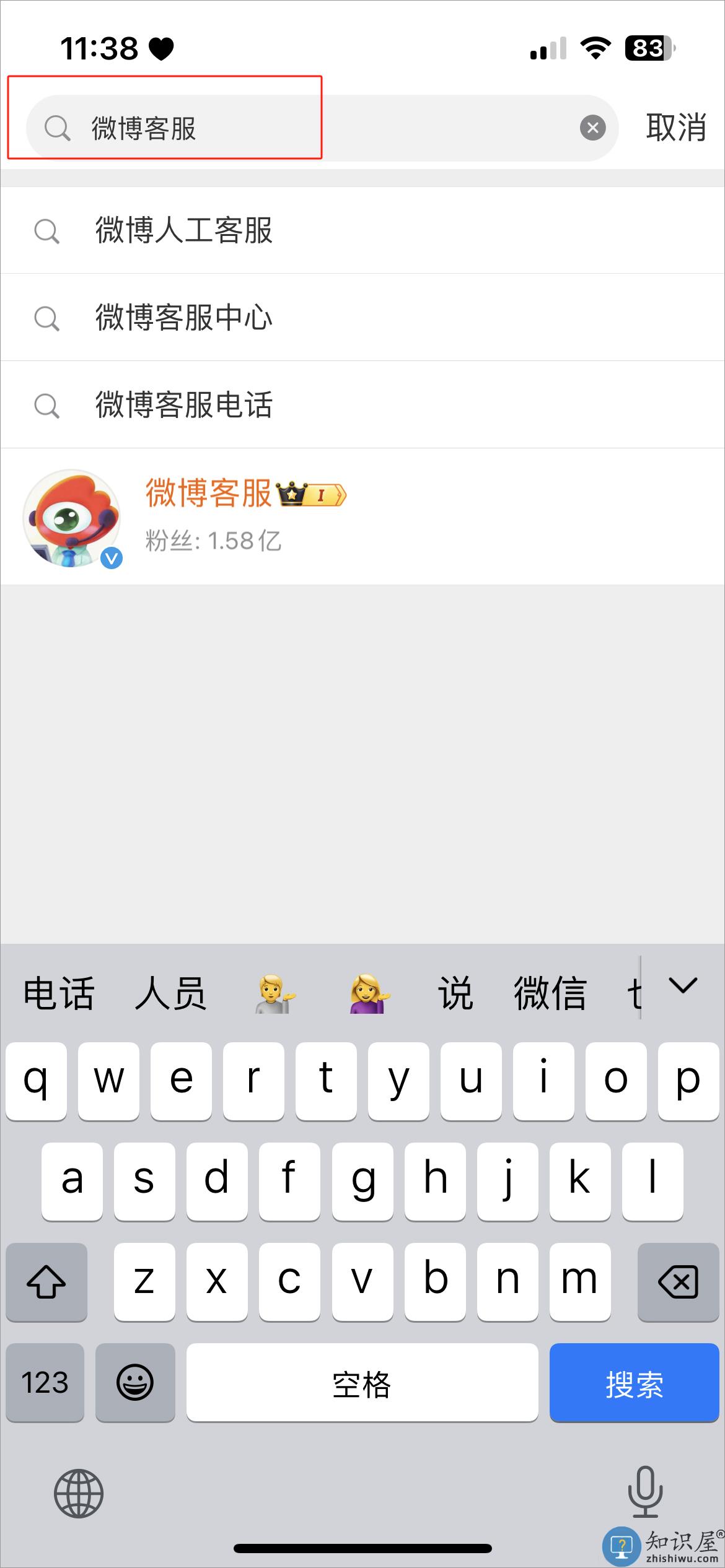Screen dimensions: 725x1568
Task: Tap 取消 to cancel the search
Action: (x=675, y=128)
